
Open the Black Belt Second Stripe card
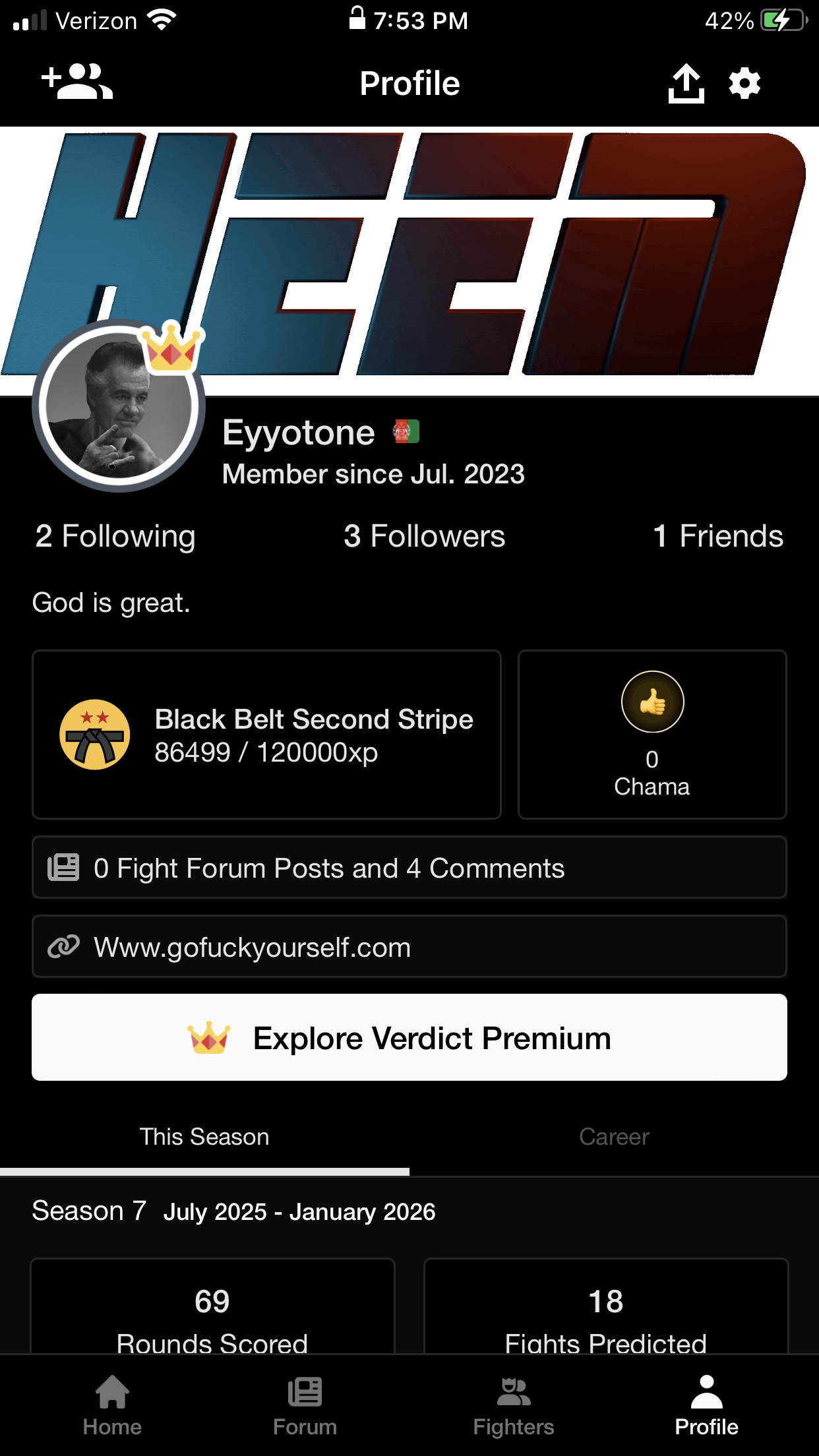(x=266, y=735)
